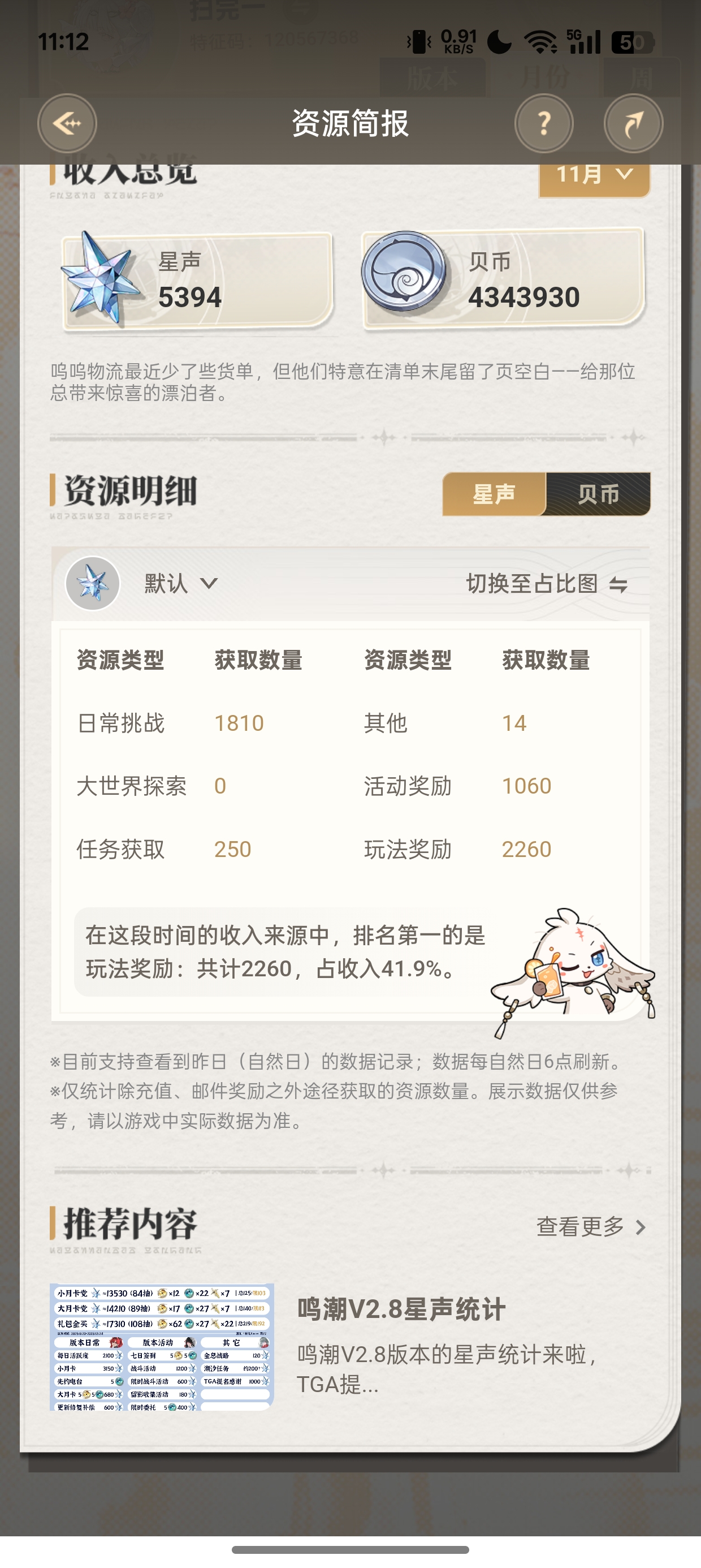Open the help question mark
The height and width of the screenshot is (1568, 701).
[543, 123]
